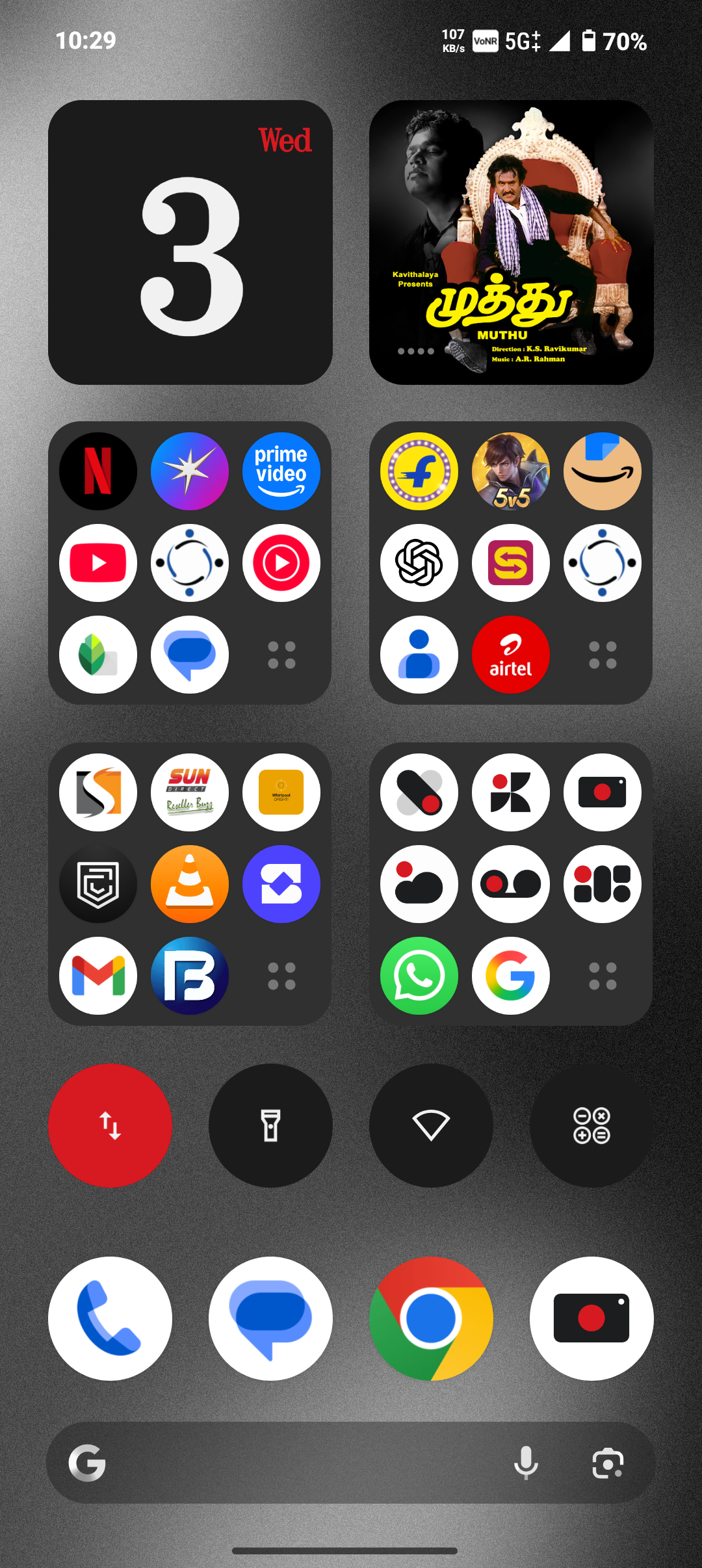
Task: Open the ChatGPT app
Action: pyautogui.click(x=419, y=563)
